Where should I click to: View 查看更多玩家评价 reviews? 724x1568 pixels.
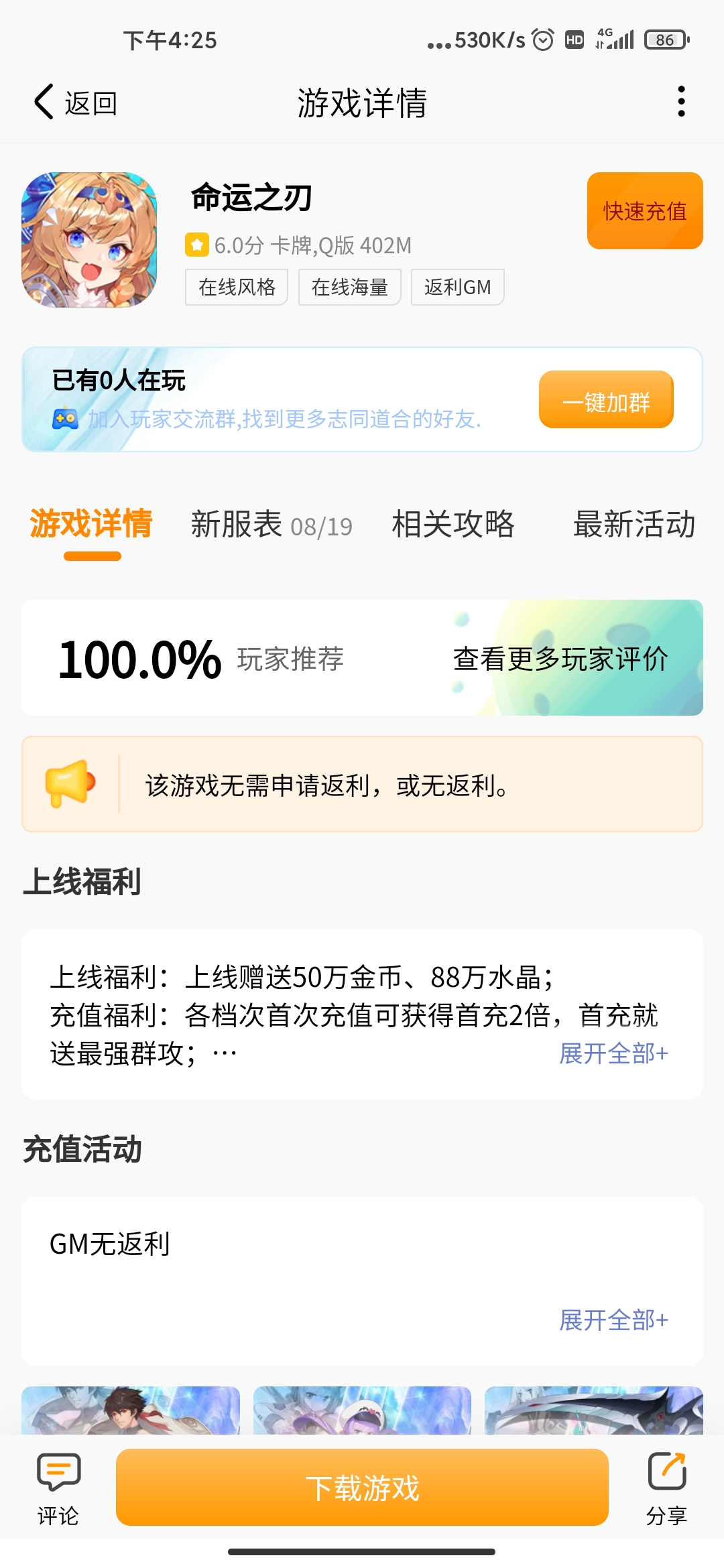(x=560, y=659)
